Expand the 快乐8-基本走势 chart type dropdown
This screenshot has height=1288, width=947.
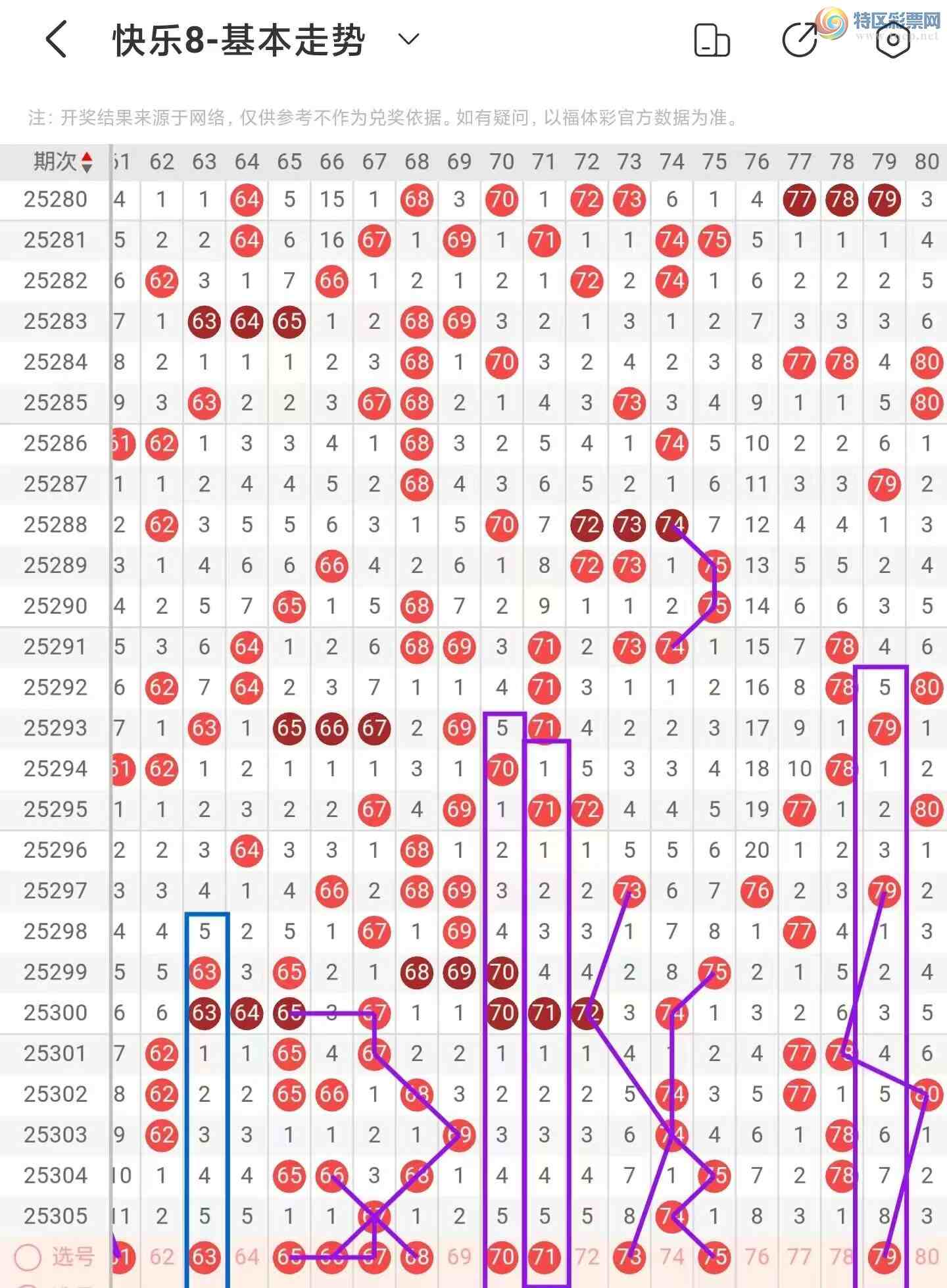pyautogui.click(x=408, y=39)
